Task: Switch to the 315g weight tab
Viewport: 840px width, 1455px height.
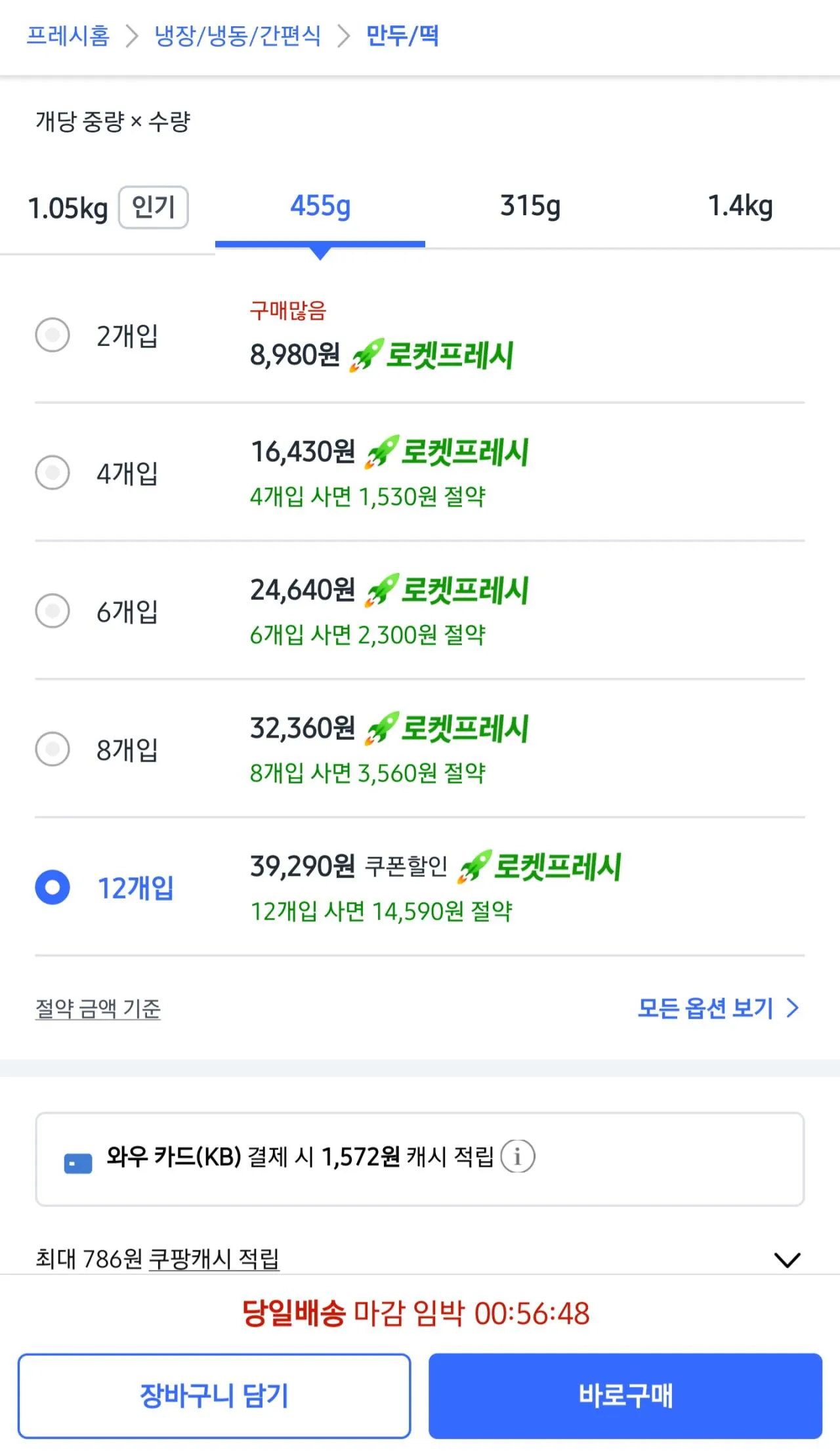Action: (x=531, y=205)
